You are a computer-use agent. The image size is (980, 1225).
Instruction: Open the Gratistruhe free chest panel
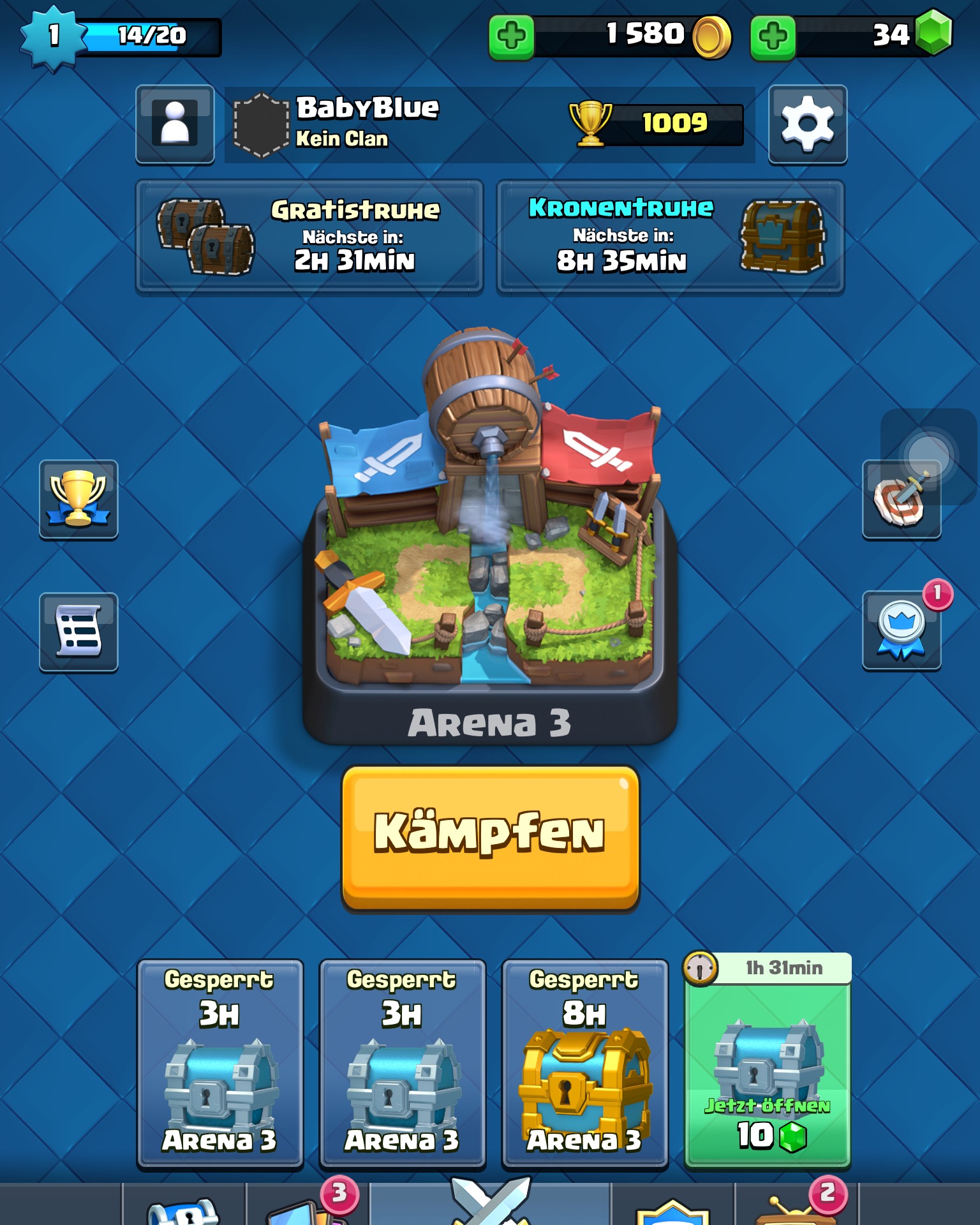pyautogui.click(x=309, y=237)
